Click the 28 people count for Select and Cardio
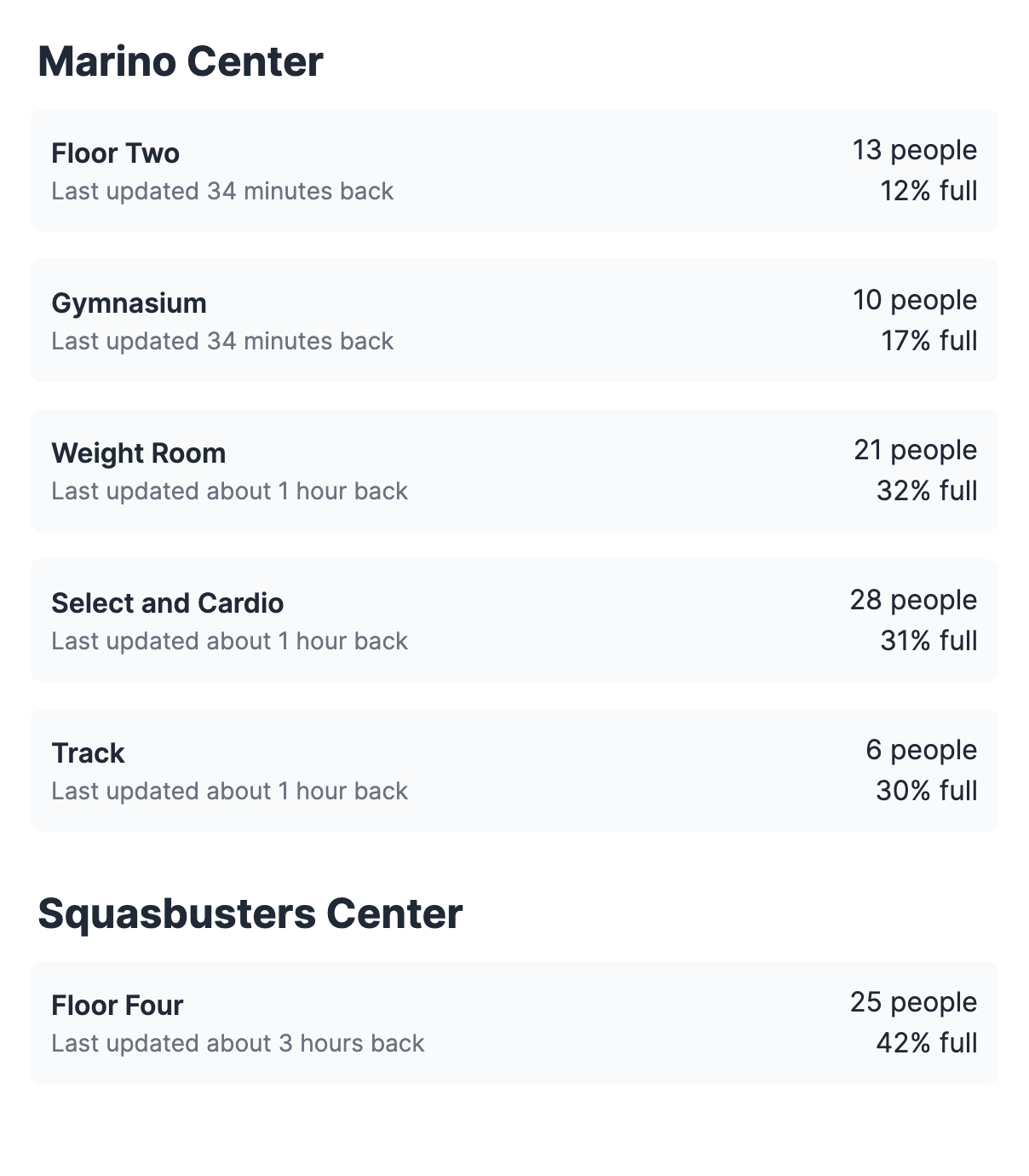 [913, 600]
